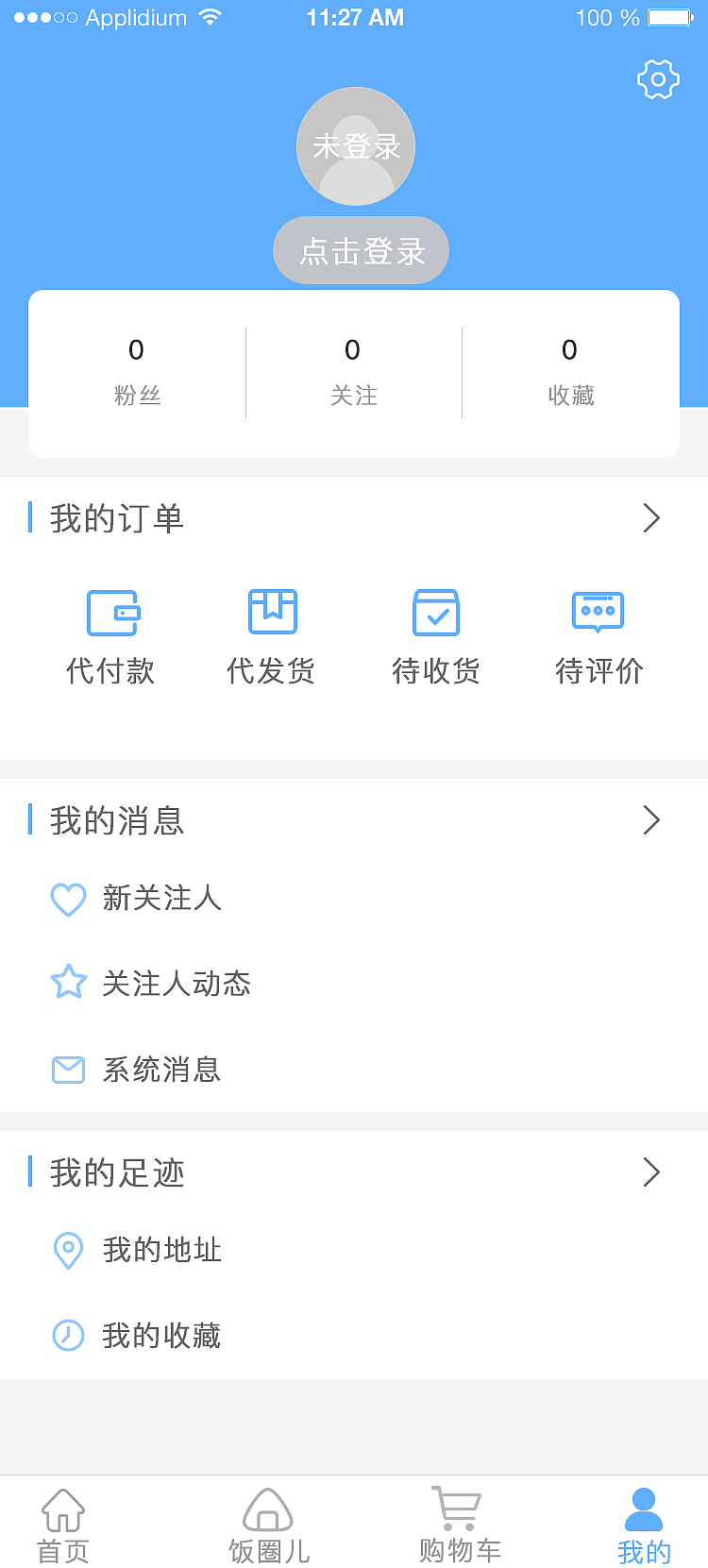Expand the 我的订单 section chevron

(x=650, y=518)
